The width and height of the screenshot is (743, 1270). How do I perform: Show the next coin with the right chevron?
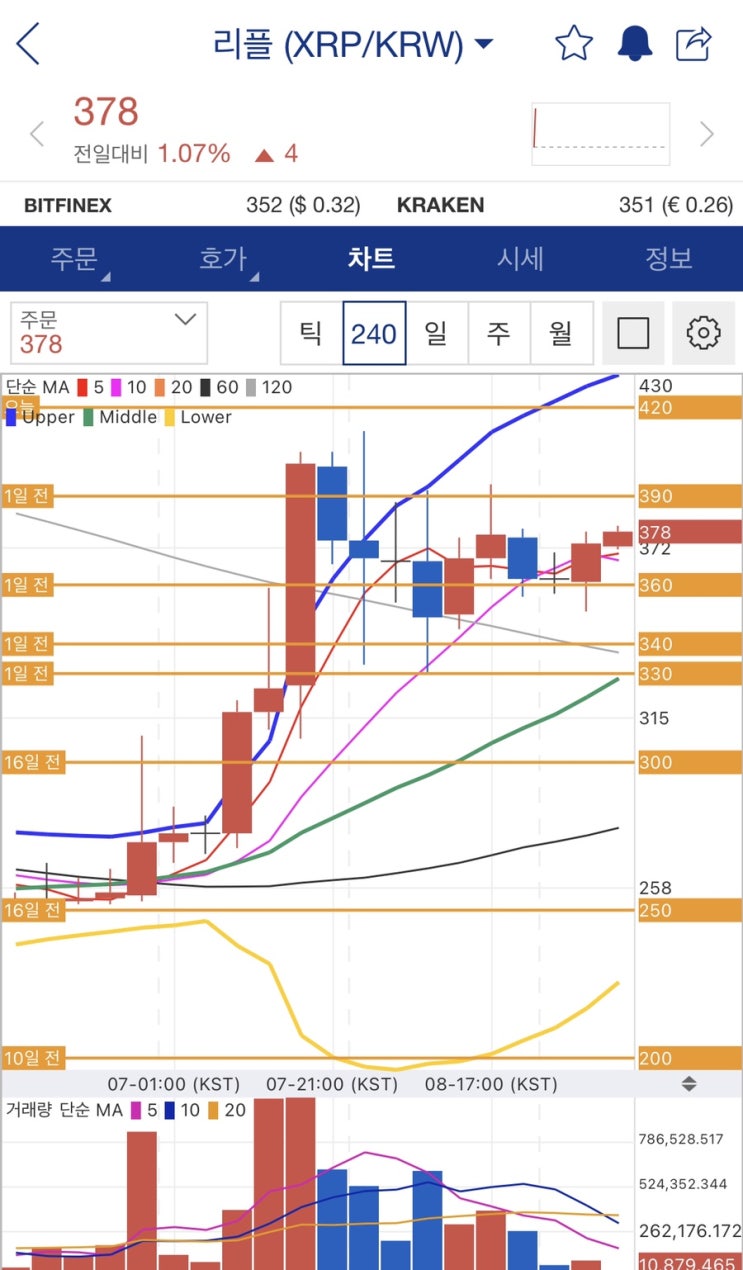point(707,134)
